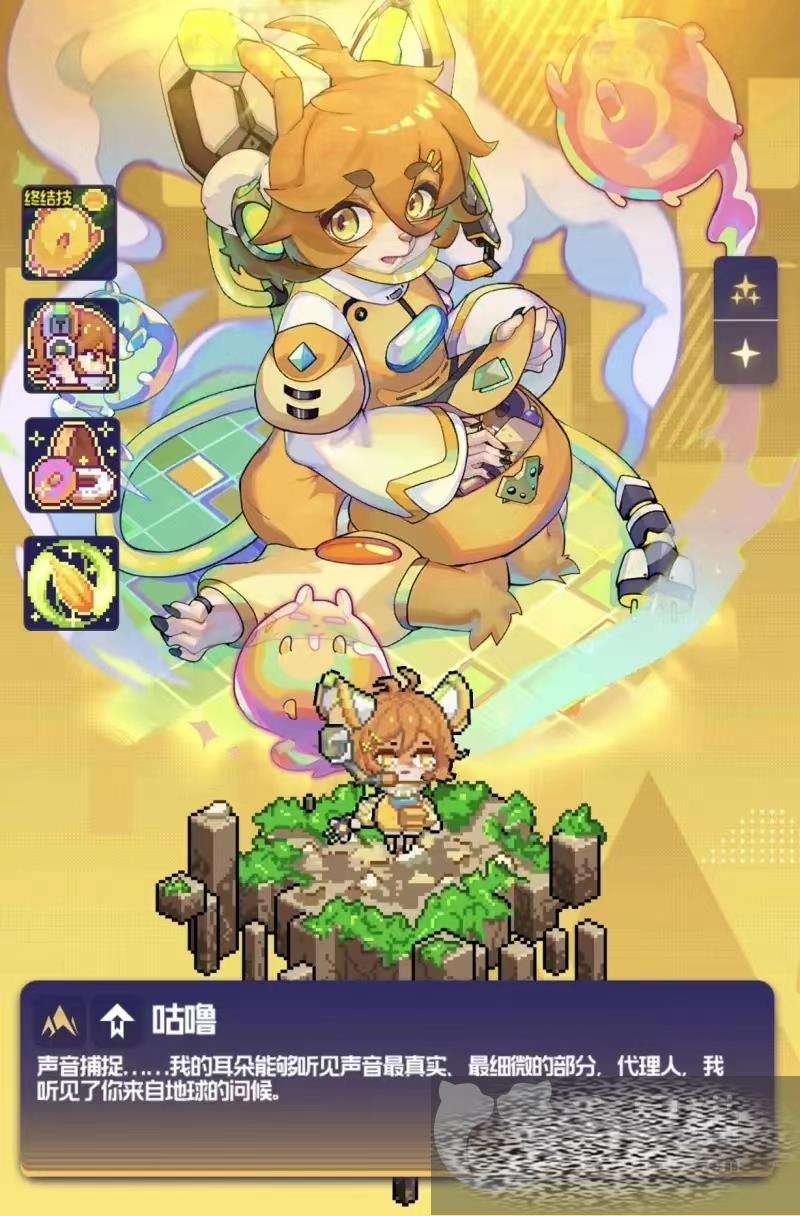
Task: Select the green leaf skill icon
Action: 72,584
